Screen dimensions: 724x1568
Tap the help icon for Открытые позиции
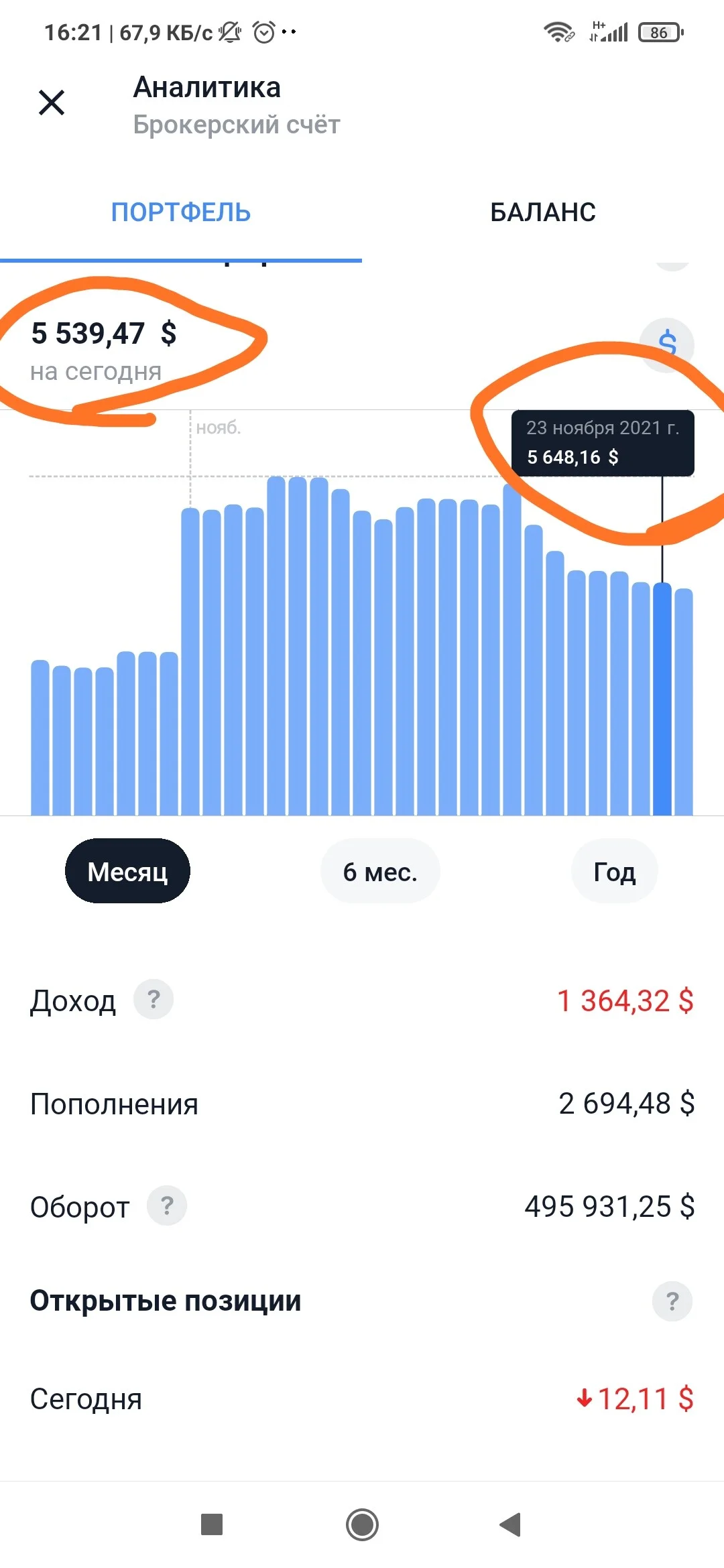pos(672,1301)
